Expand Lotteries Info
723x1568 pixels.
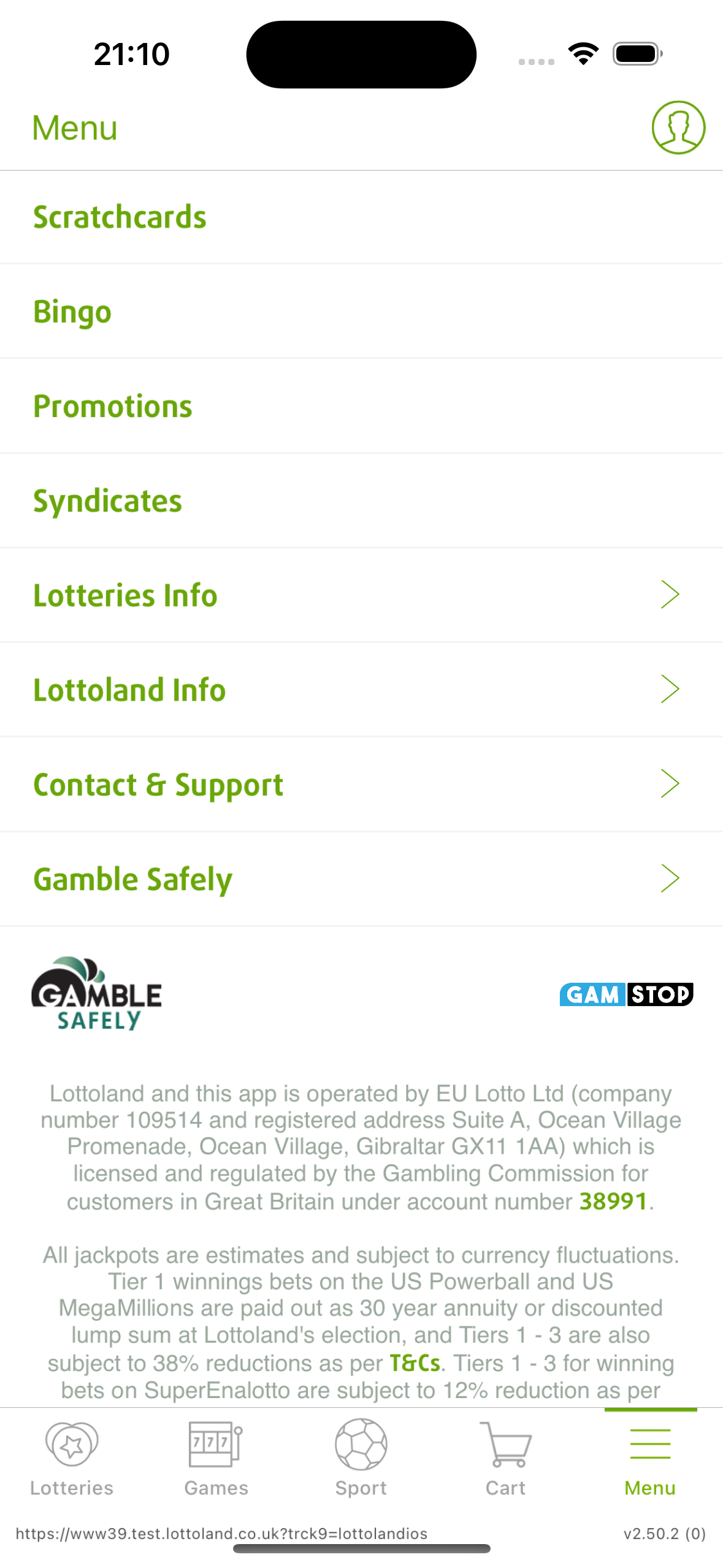coord(361,596)
